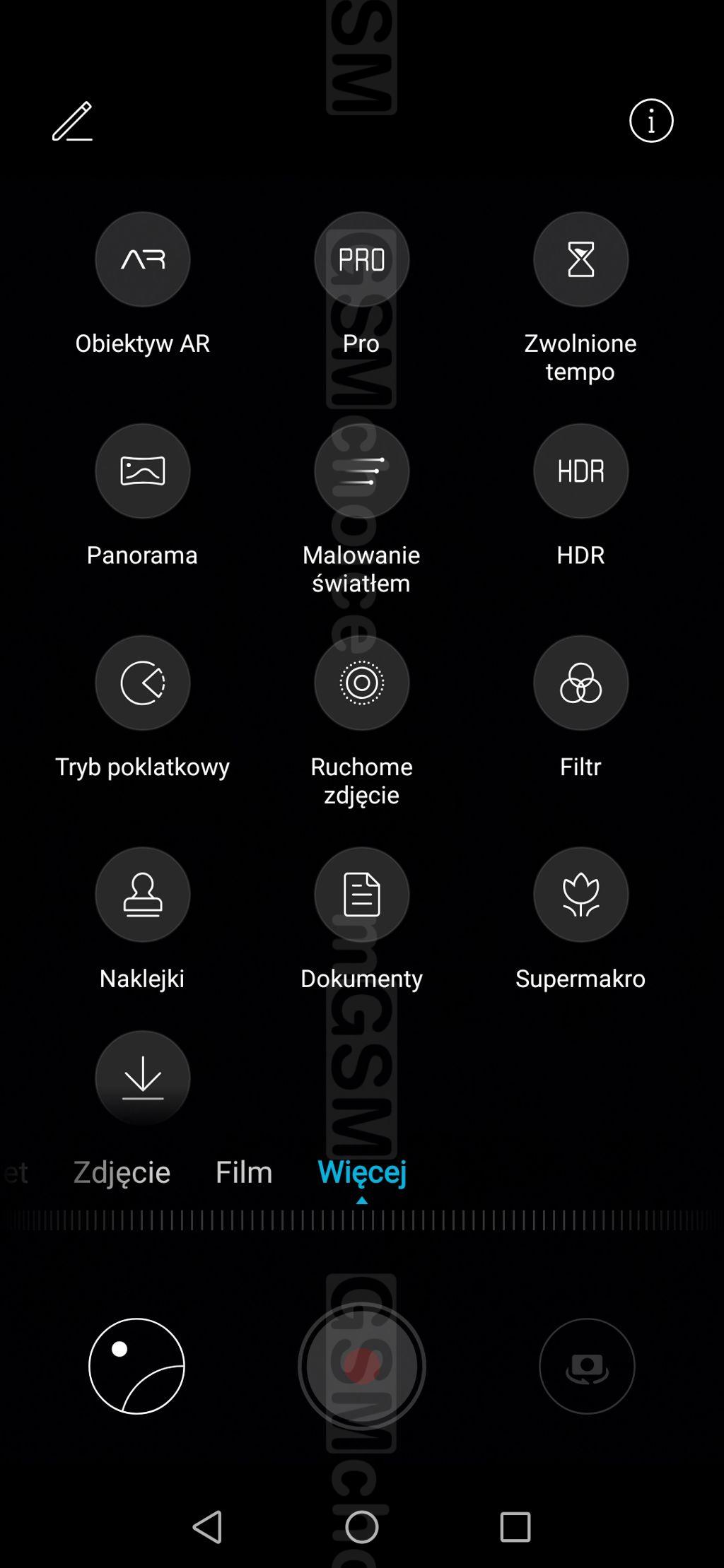Switch to the Zdjęcie tab
724x1568 pixels.
click(x=122, y=1172)
